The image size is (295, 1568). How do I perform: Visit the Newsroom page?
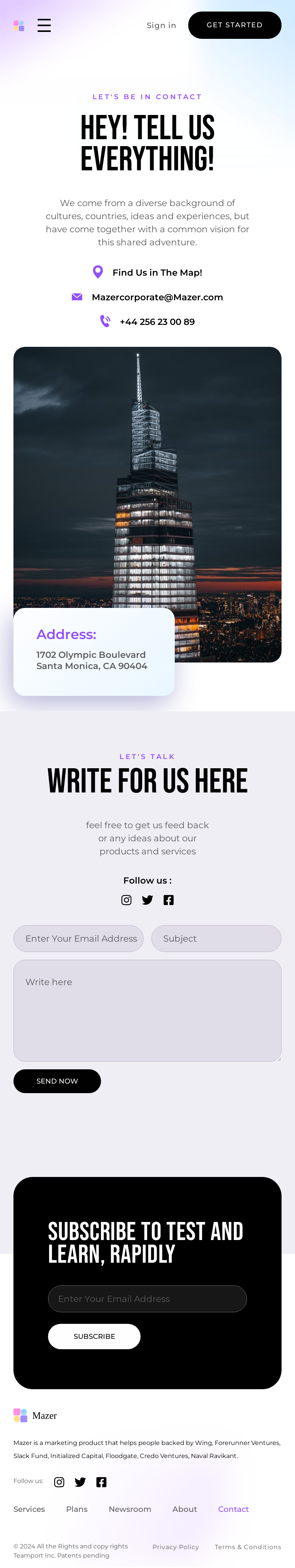(129, 1509)
